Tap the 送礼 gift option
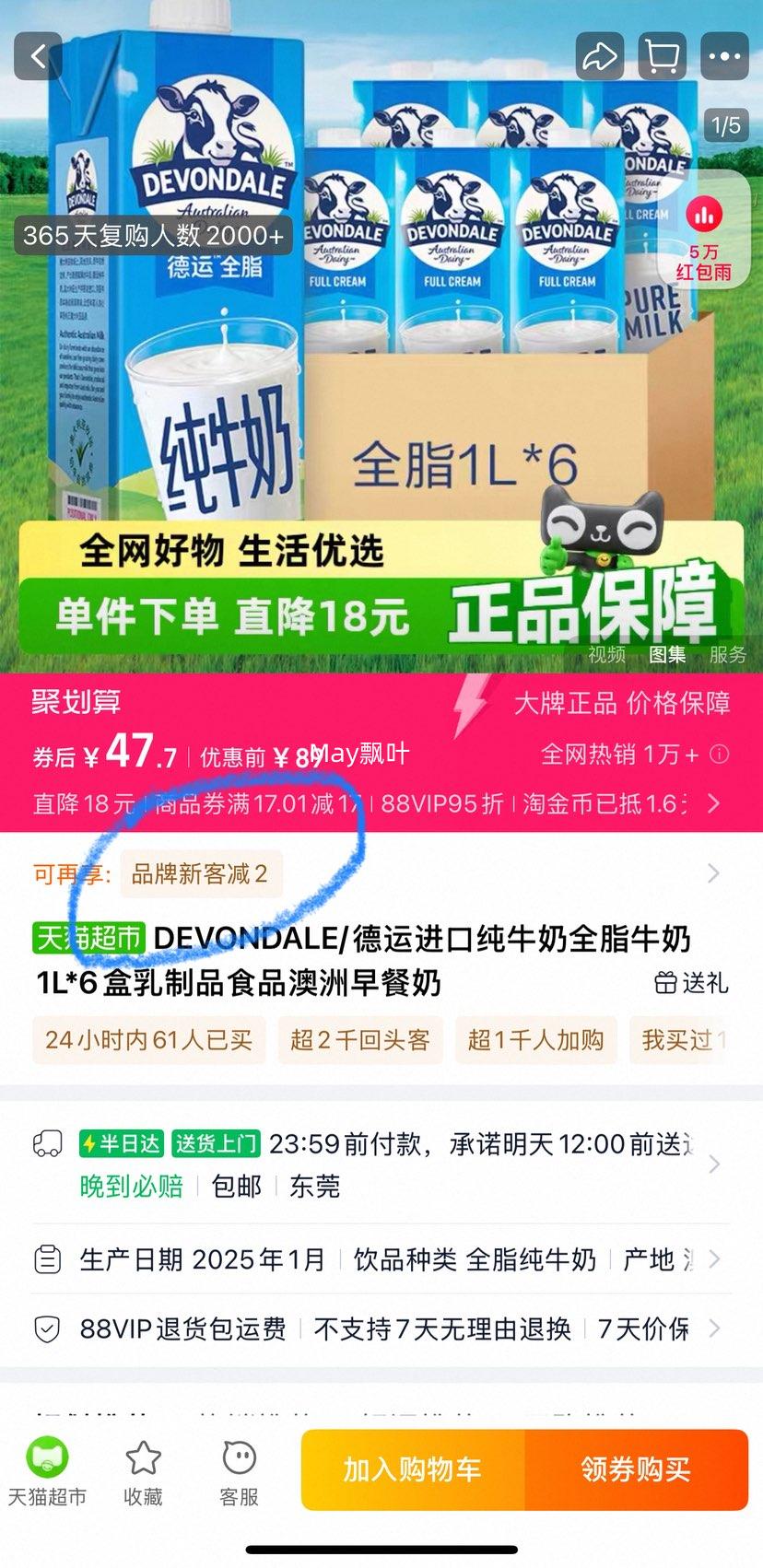Image resolution: width=763 pixels, height=1568 pixels. point(692,983)
